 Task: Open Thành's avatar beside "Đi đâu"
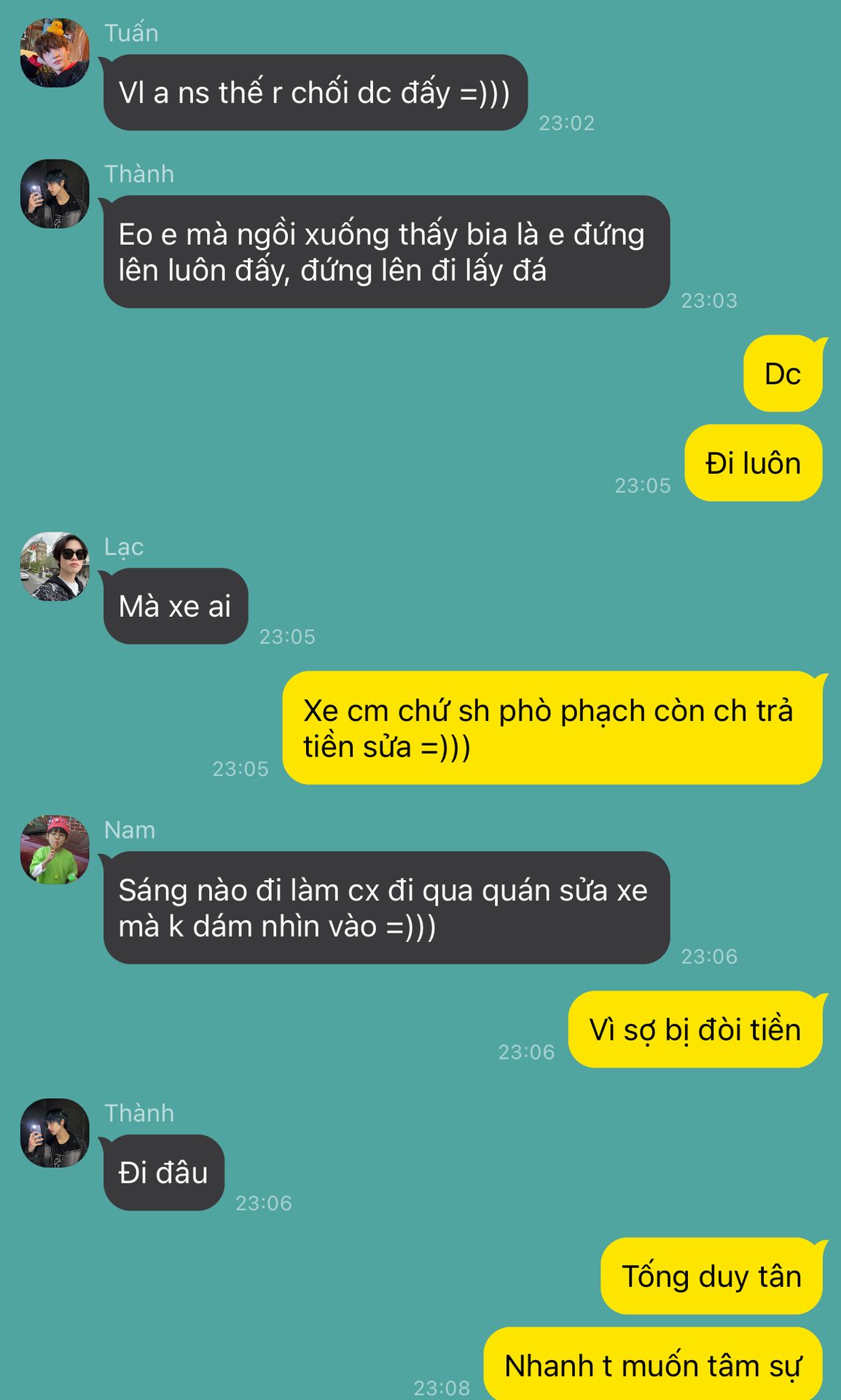click(55, 1133)
